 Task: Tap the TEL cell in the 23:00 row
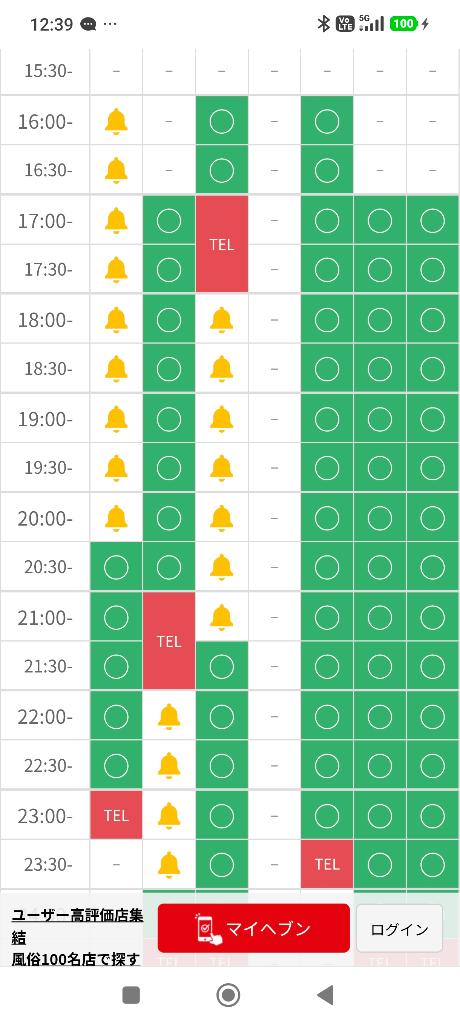point(116,815)
